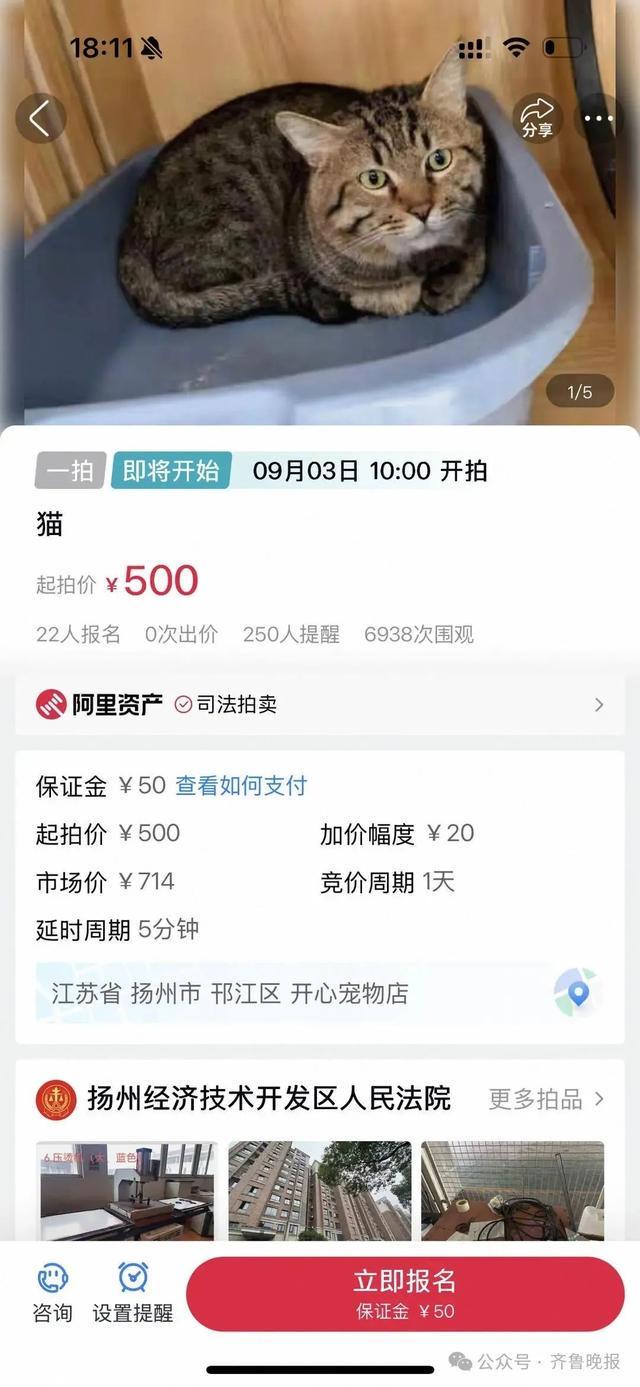Set an auction reminder with 设置提醒
Viewport: 640px width, 1387px height.
133,1292
